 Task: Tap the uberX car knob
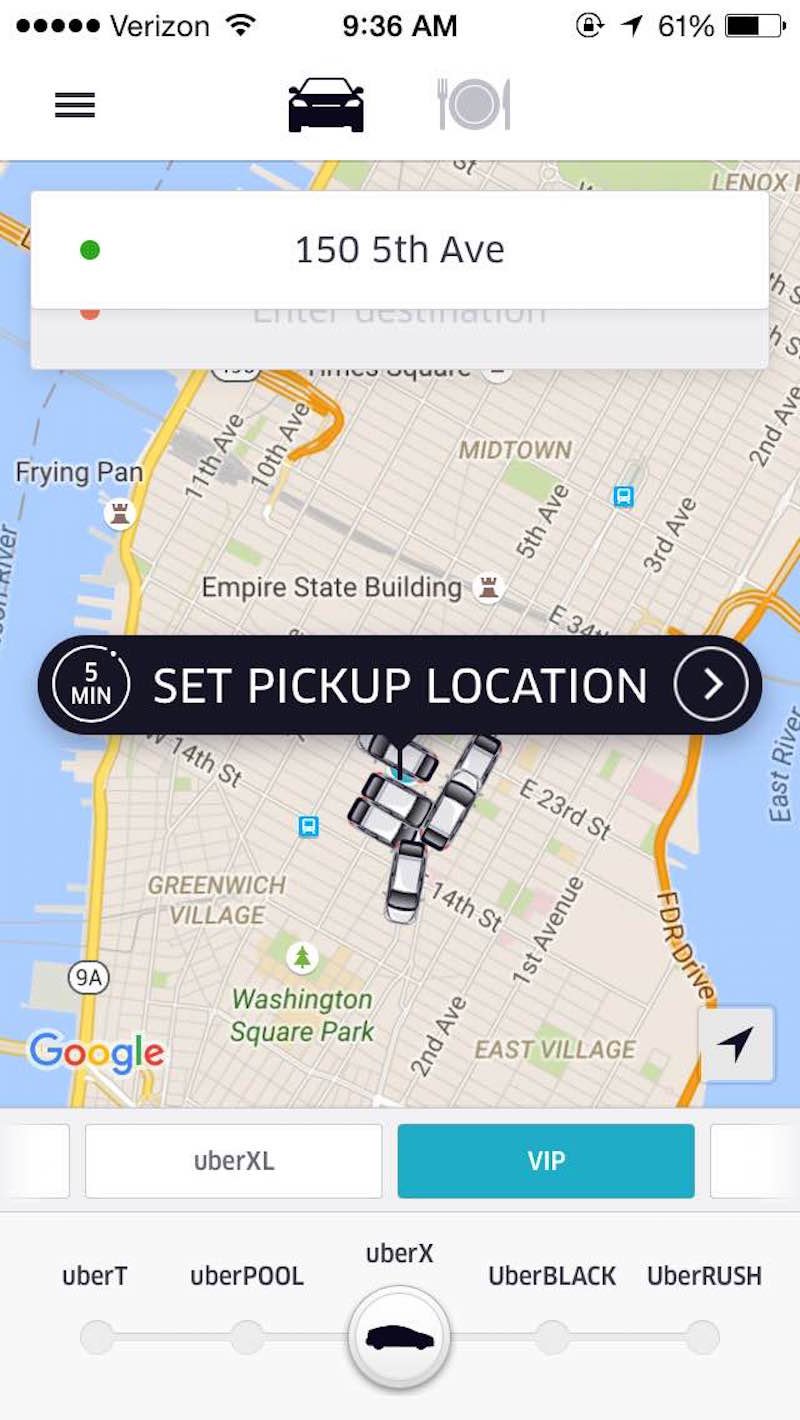click(400, 1337)
